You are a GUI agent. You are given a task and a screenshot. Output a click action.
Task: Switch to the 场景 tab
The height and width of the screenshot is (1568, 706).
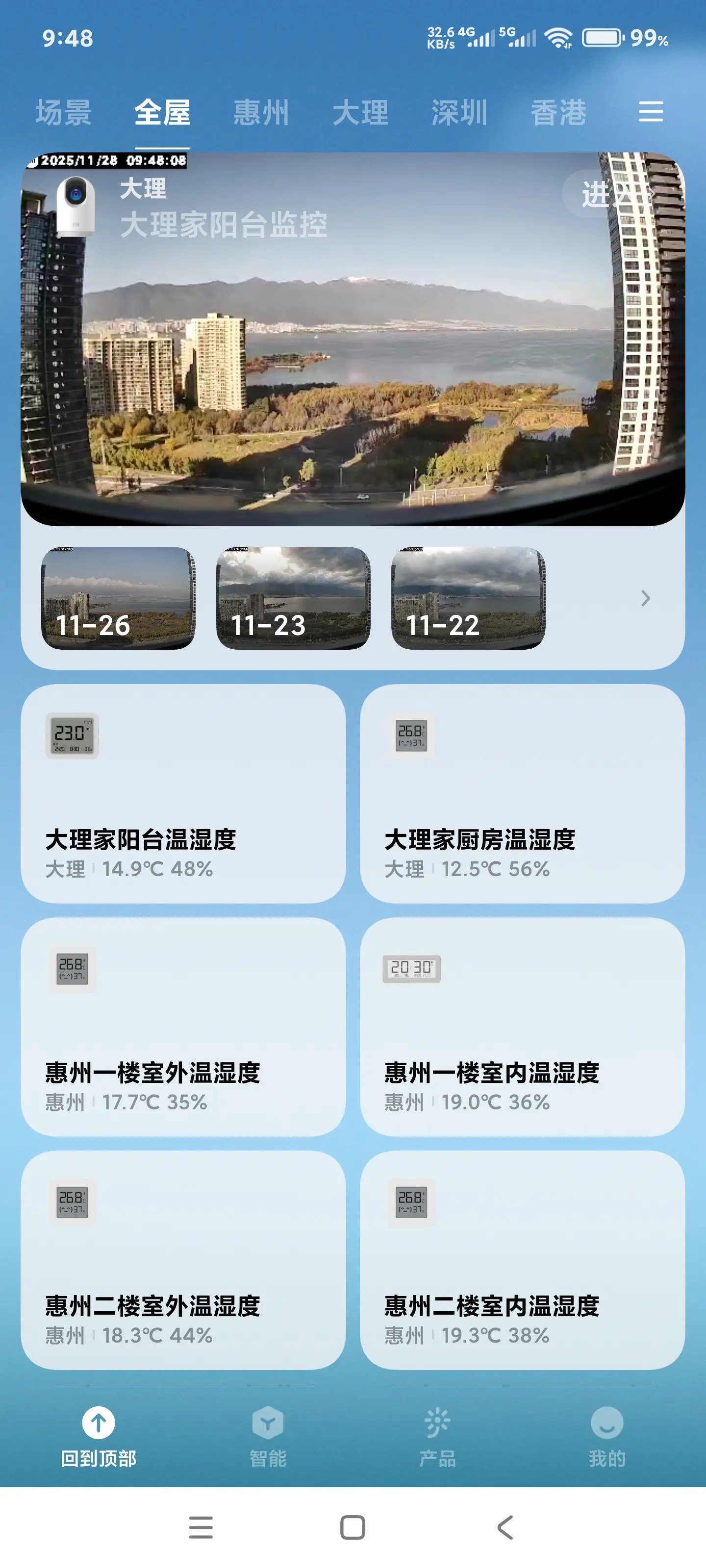tap(63, 113)
